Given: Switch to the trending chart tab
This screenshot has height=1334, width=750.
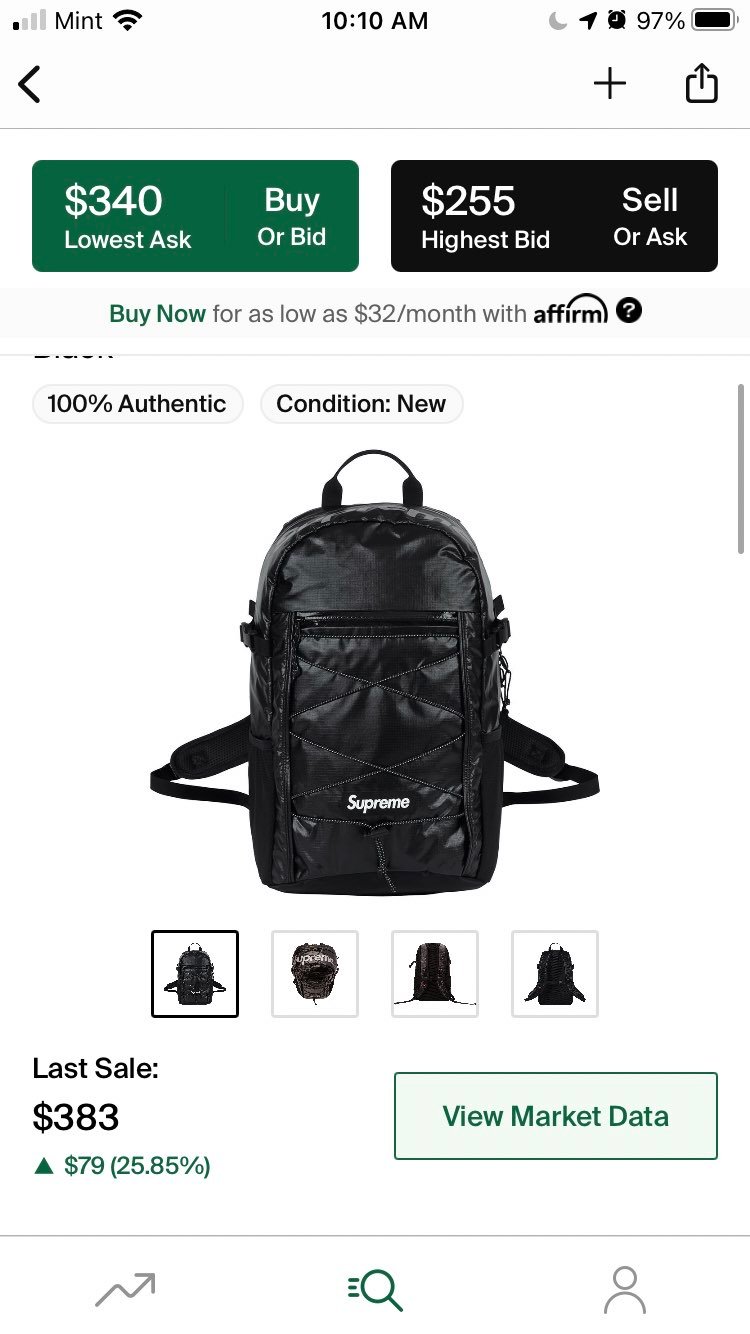Looking at the screenshot, I should coord(125,1289).
